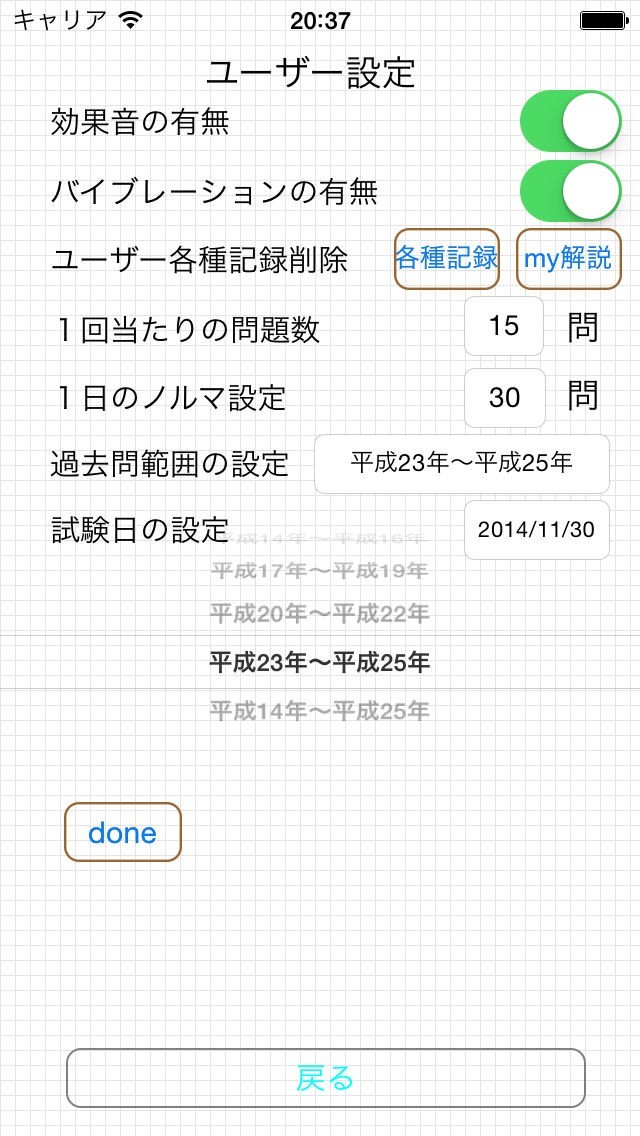
Task: Toggle the 効果音の有無 sound effect switch
Action: 570,122
